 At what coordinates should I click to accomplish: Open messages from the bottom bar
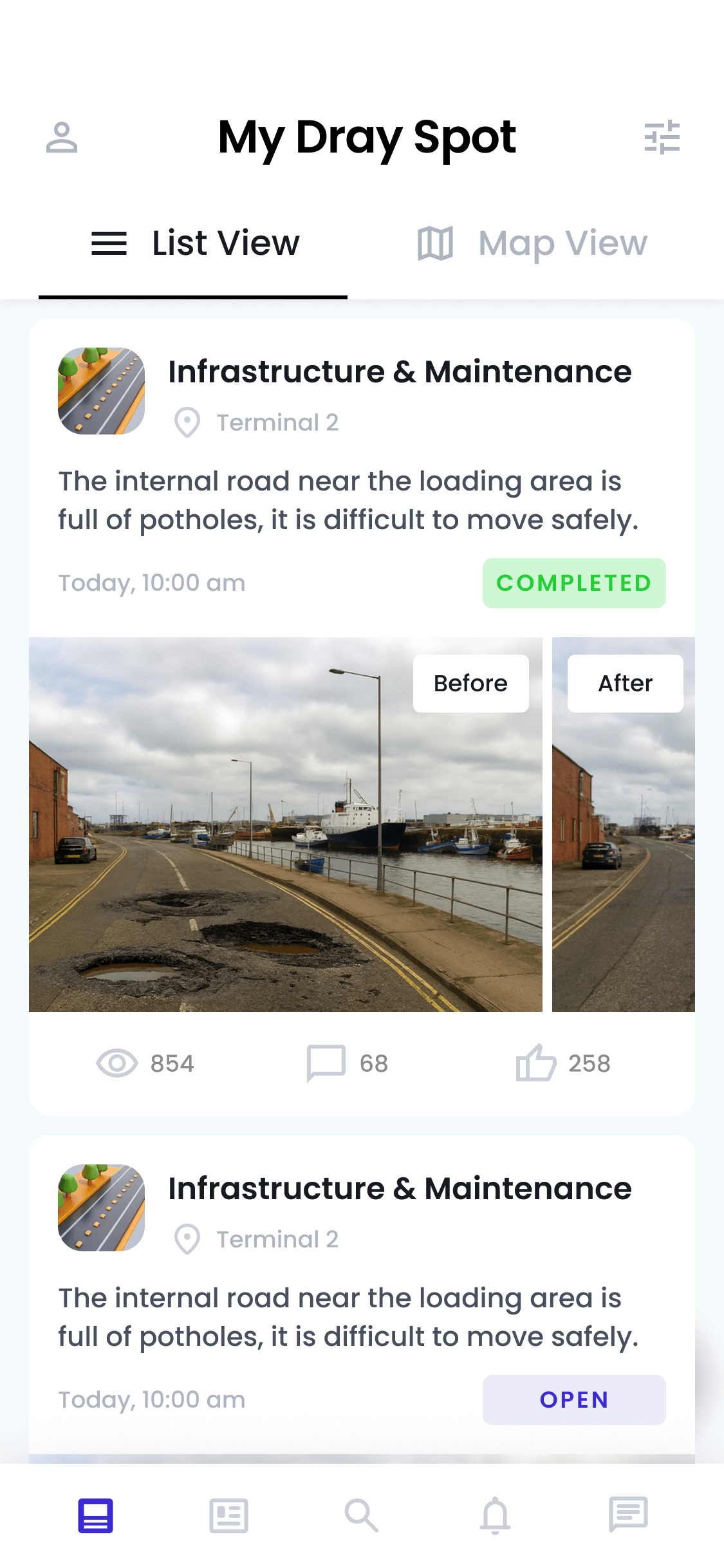click(x=628, y=1515)
